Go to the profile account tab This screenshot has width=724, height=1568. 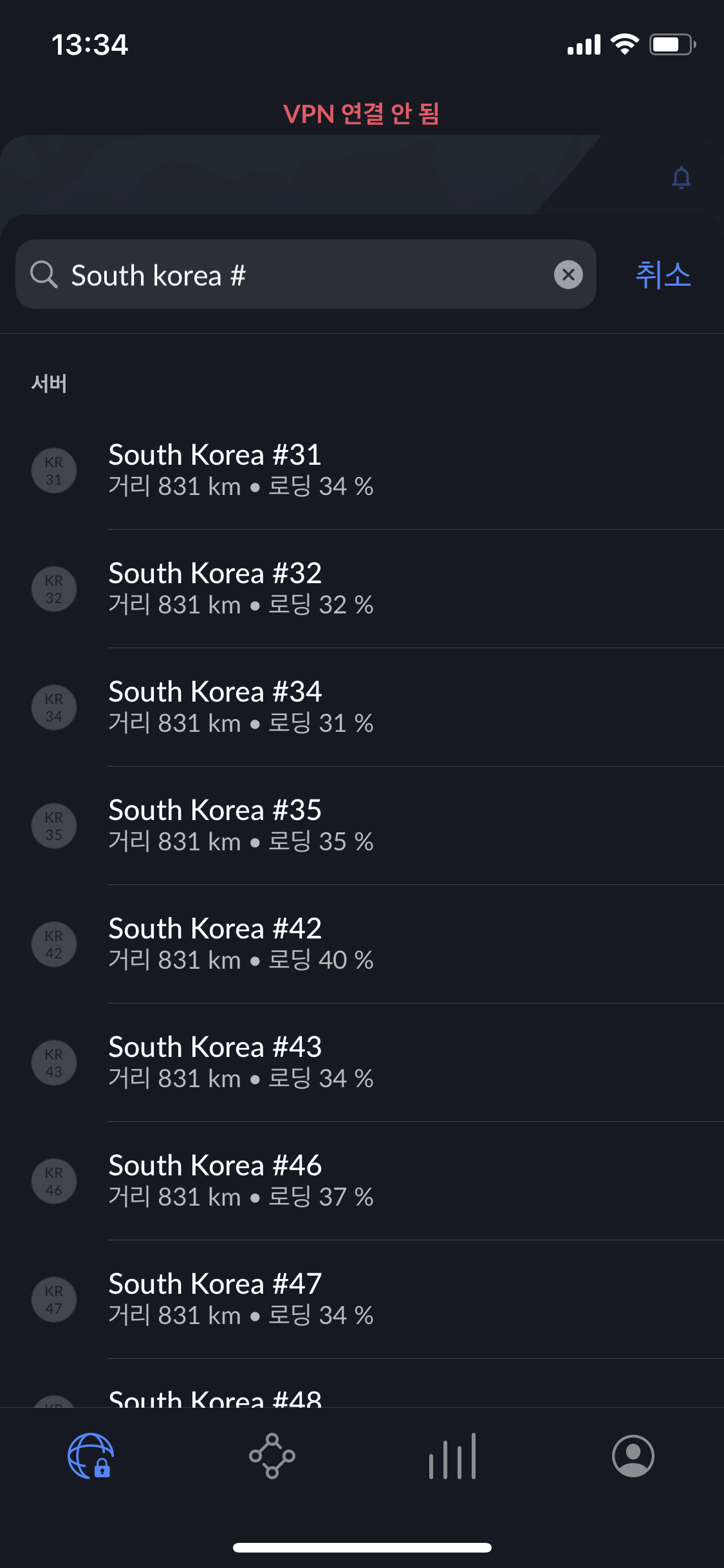(x=633, y=1456)
